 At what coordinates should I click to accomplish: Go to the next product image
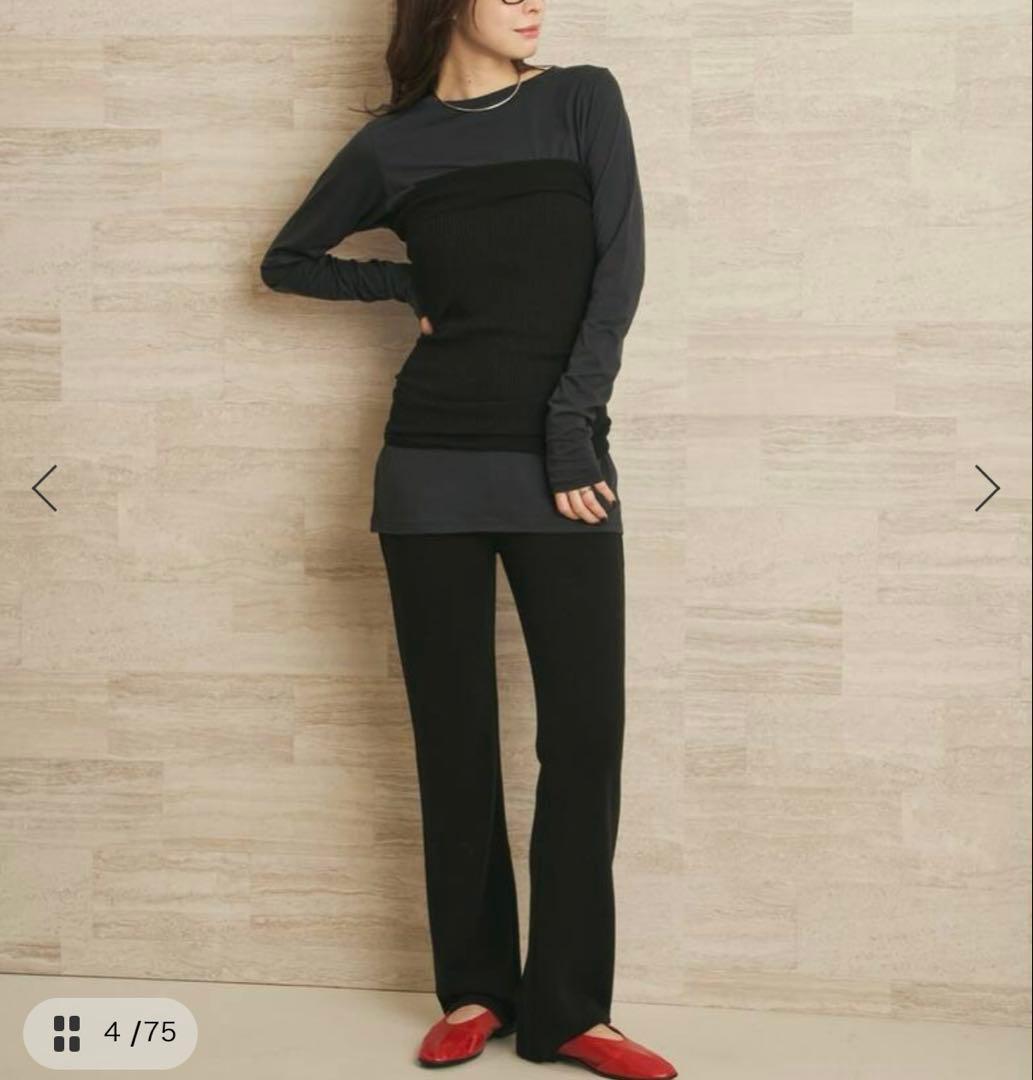point(986,488)
